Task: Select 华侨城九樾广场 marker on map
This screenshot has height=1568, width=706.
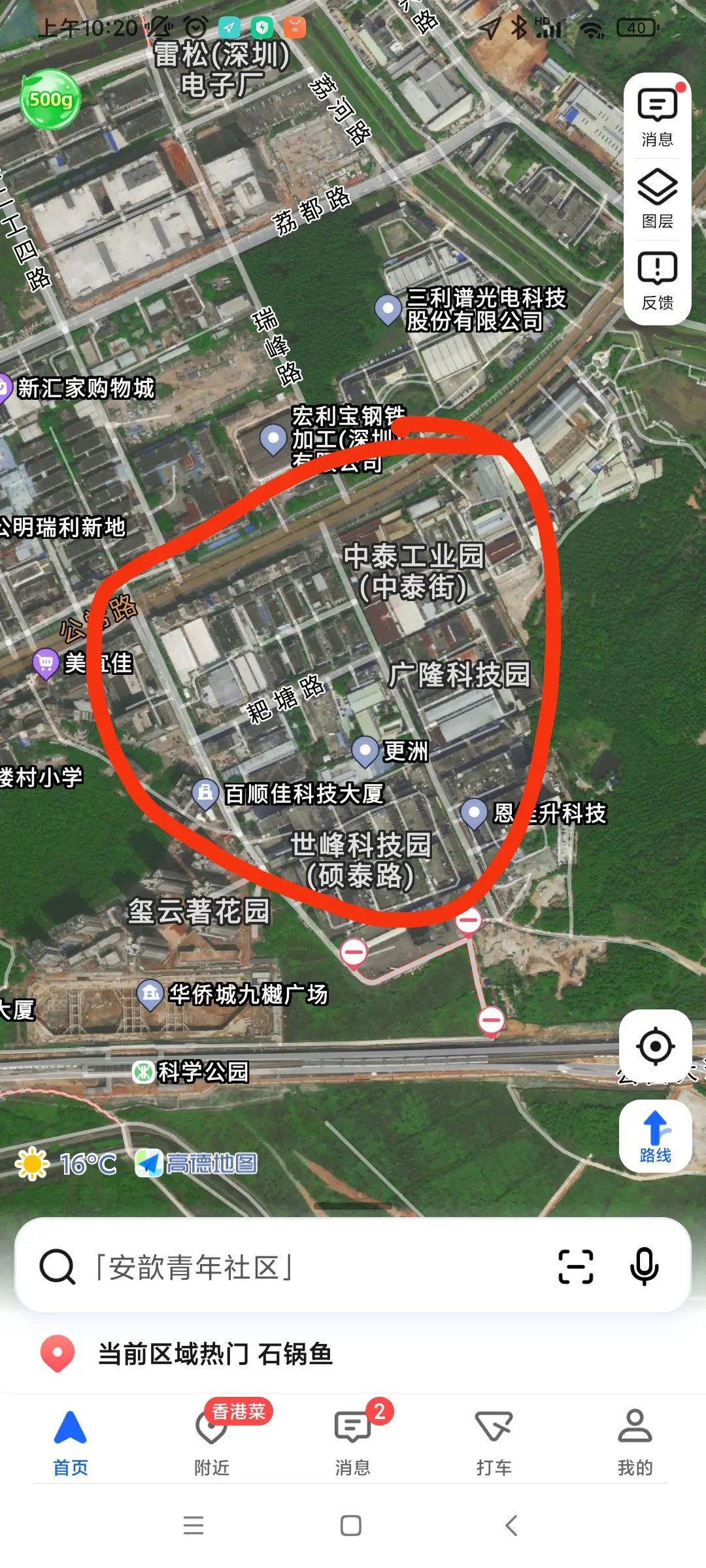Action: [150, 994]
